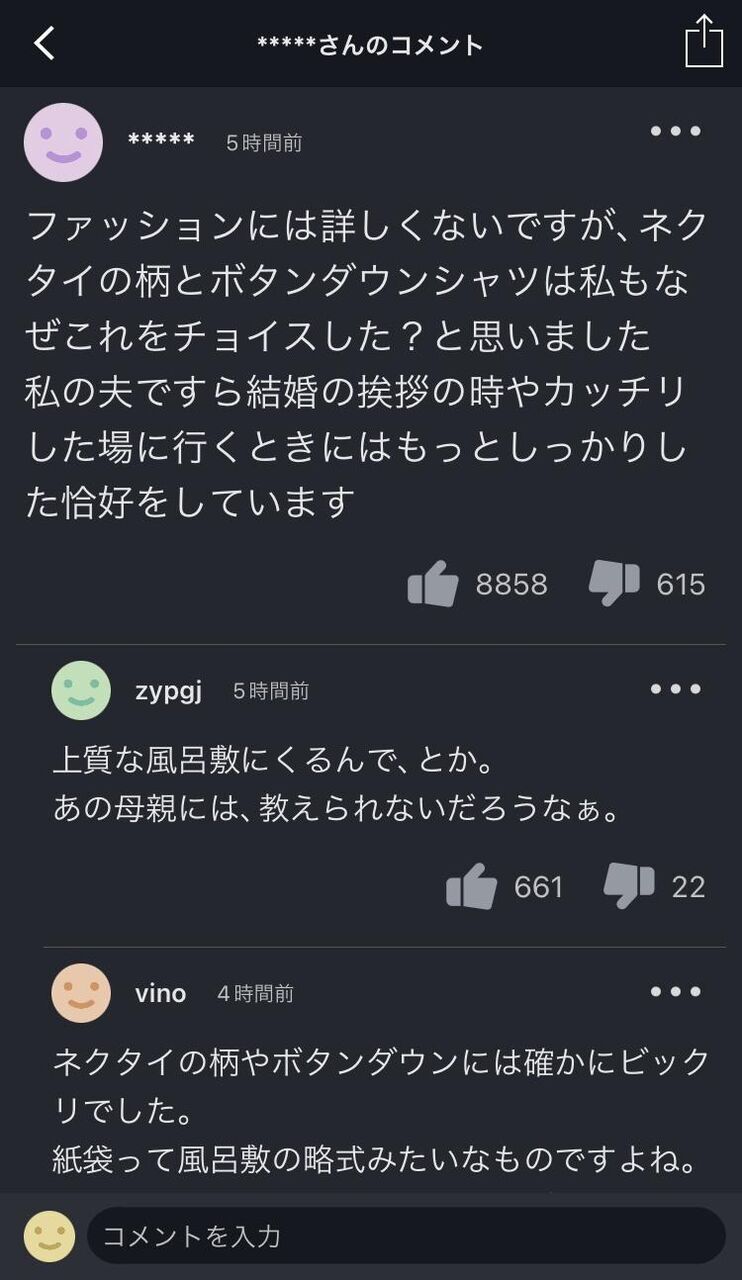Open options menu for vino's reply

676,992
